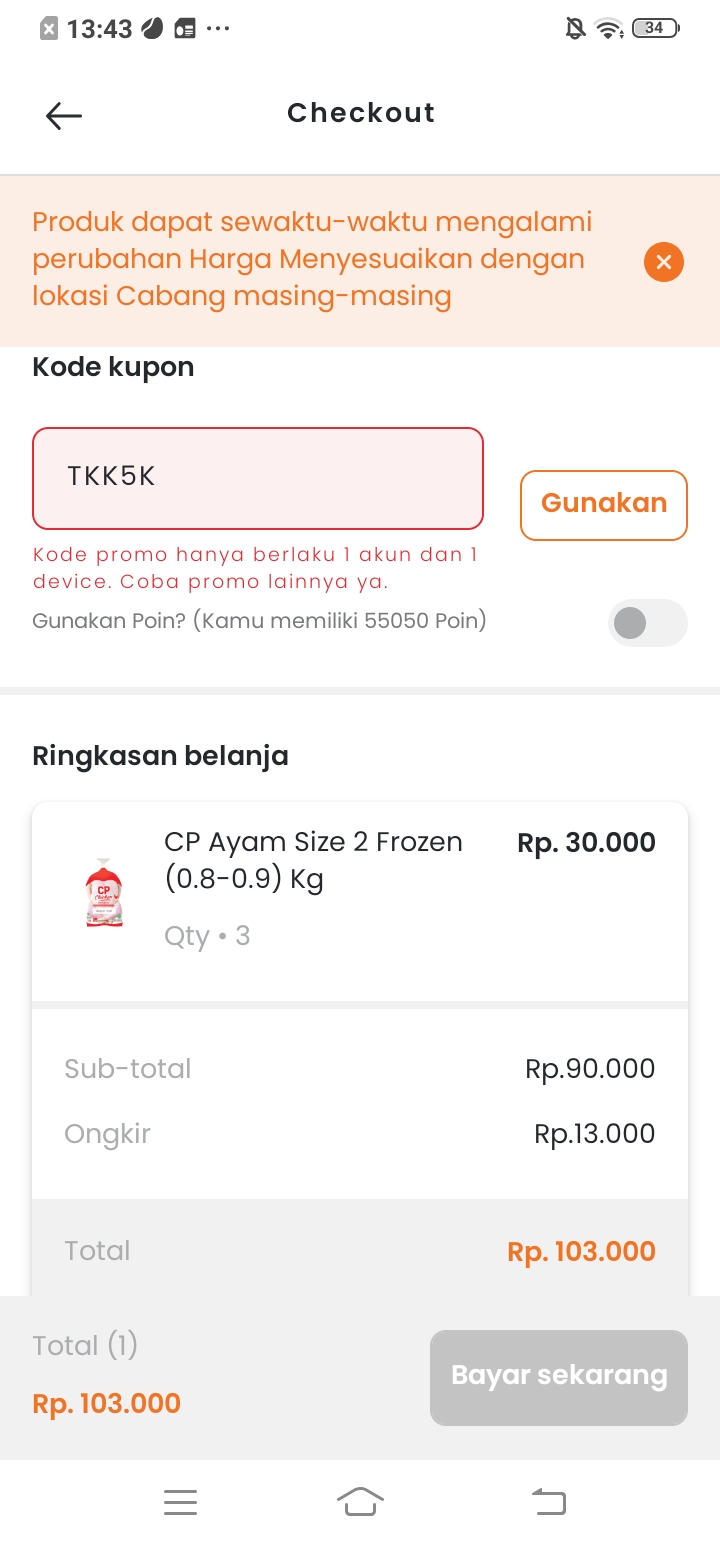Screen dimensions: 720x1544
Task: Tap the Total Rp. 103.000 amount
Action: 580,1251
